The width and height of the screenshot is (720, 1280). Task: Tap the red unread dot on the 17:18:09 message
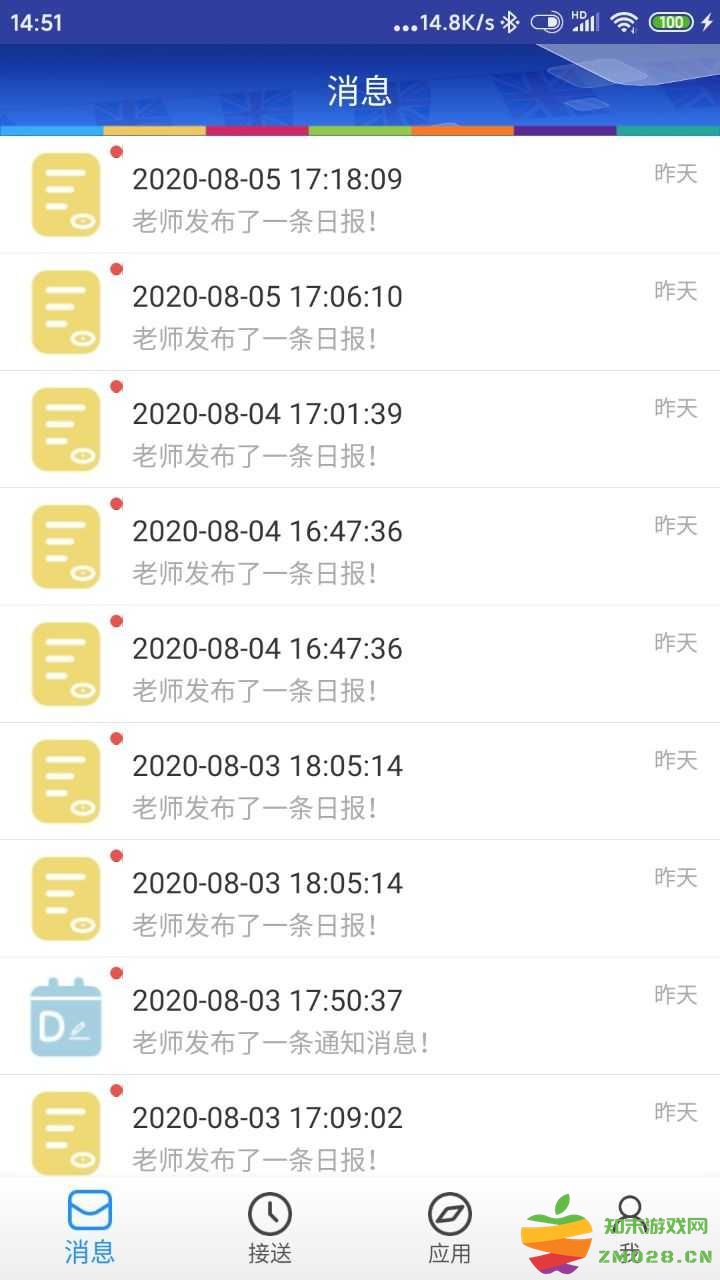click(117, 152)
